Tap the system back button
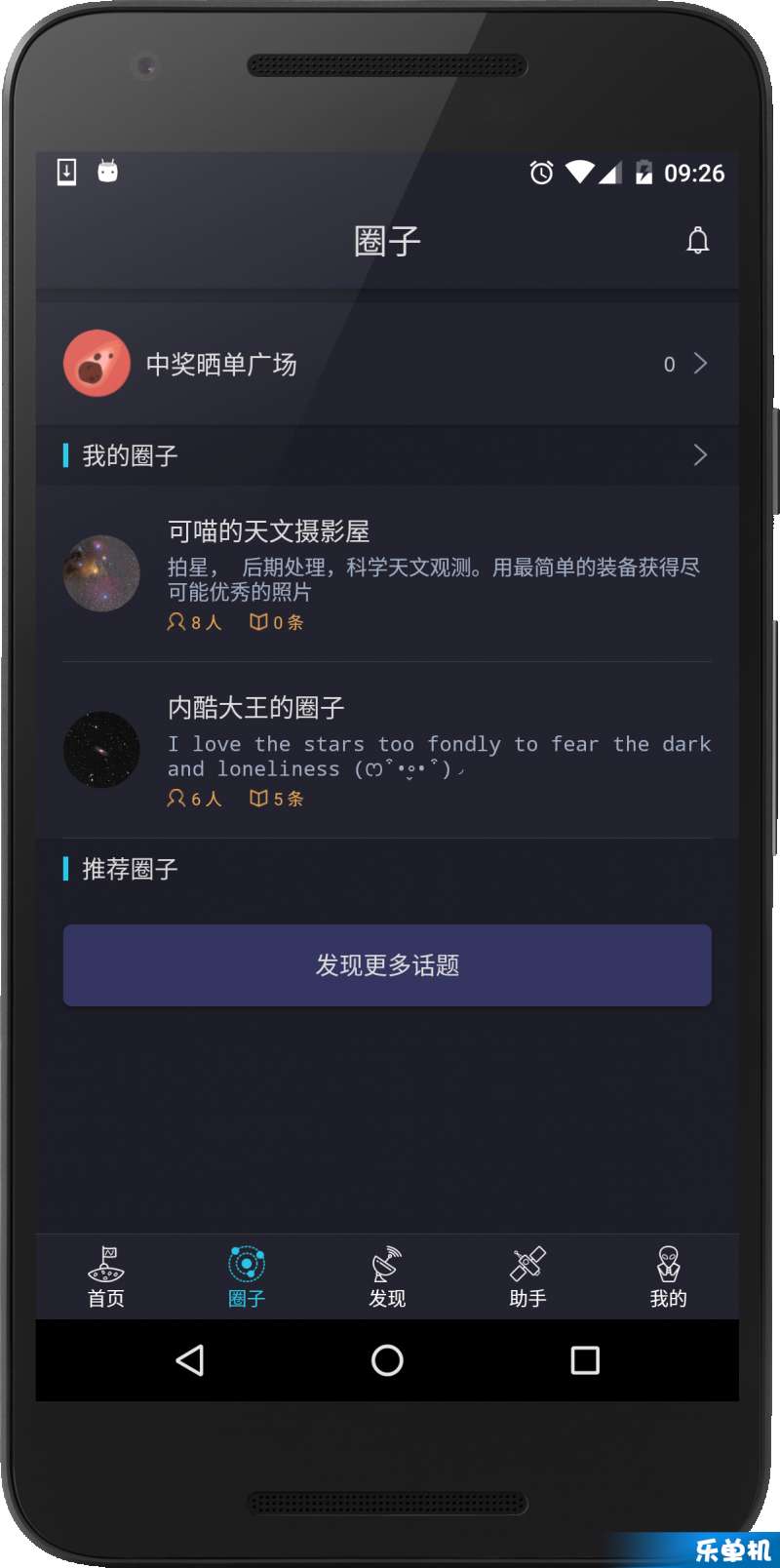The height and width of the screenshot is (1568, 780). point(190,1360)
